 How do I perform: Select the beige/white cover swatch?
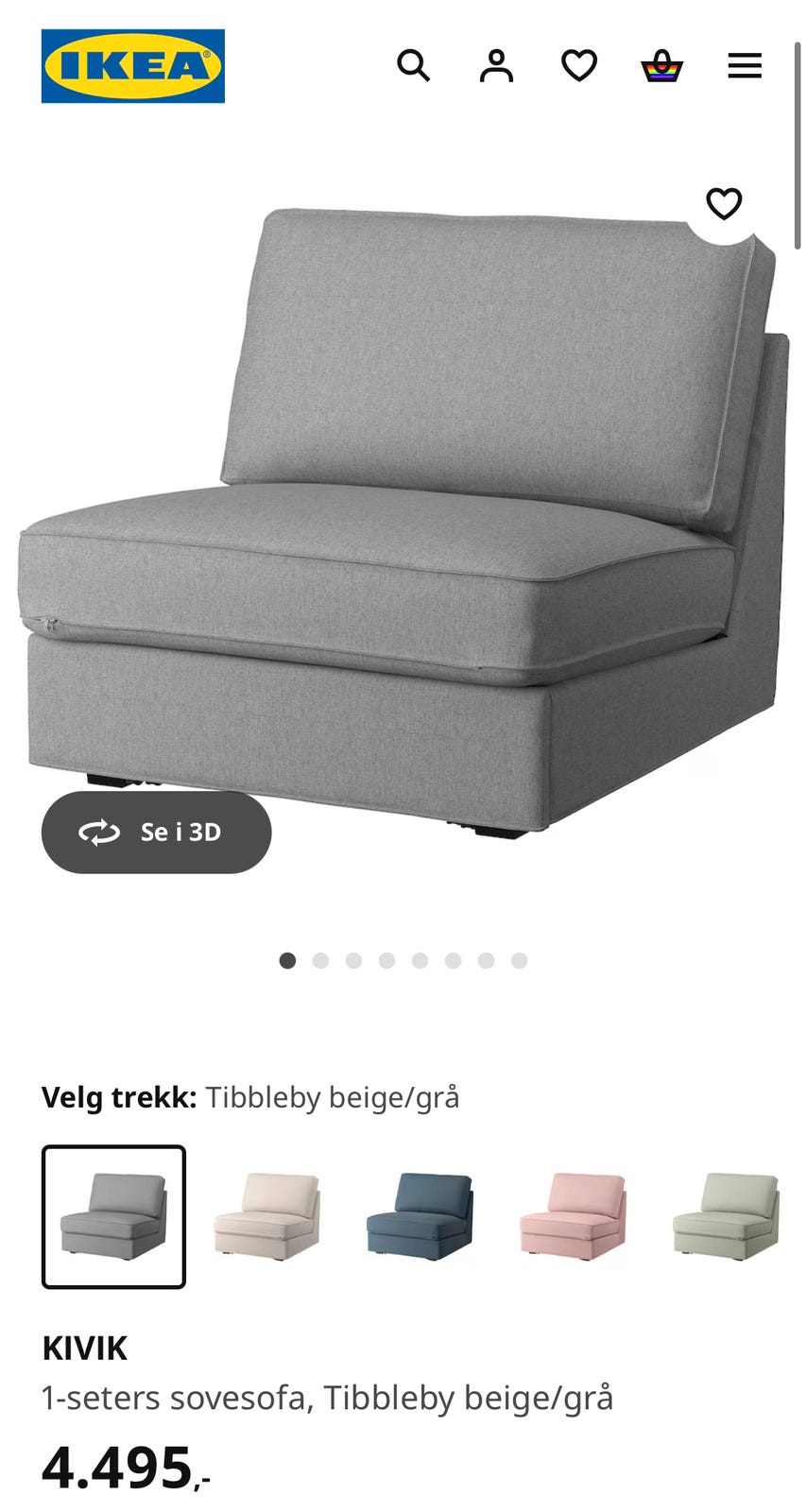click(267, 1216)
